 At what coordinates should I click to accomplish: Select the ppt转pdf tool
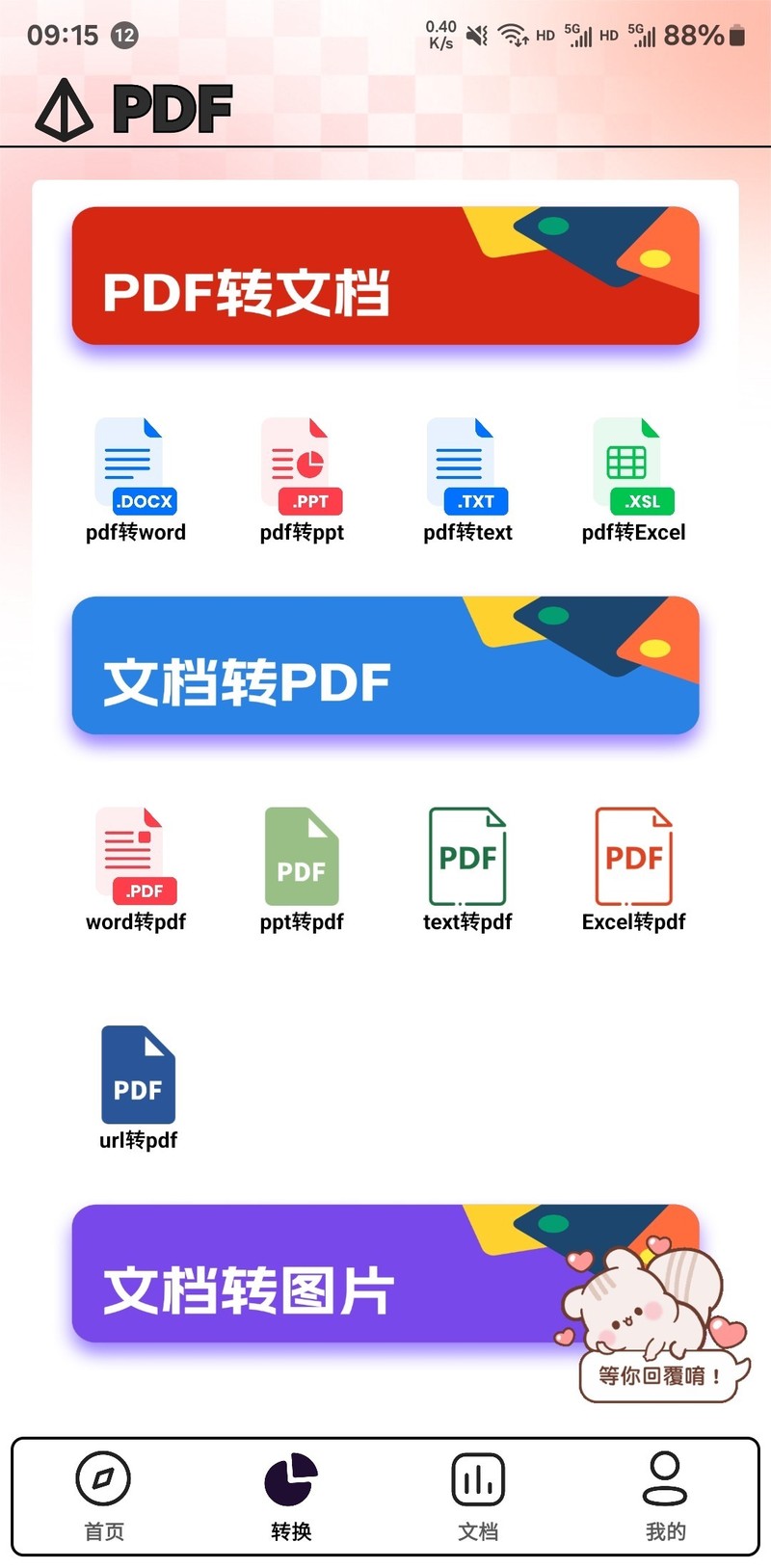tap(302, 868)
